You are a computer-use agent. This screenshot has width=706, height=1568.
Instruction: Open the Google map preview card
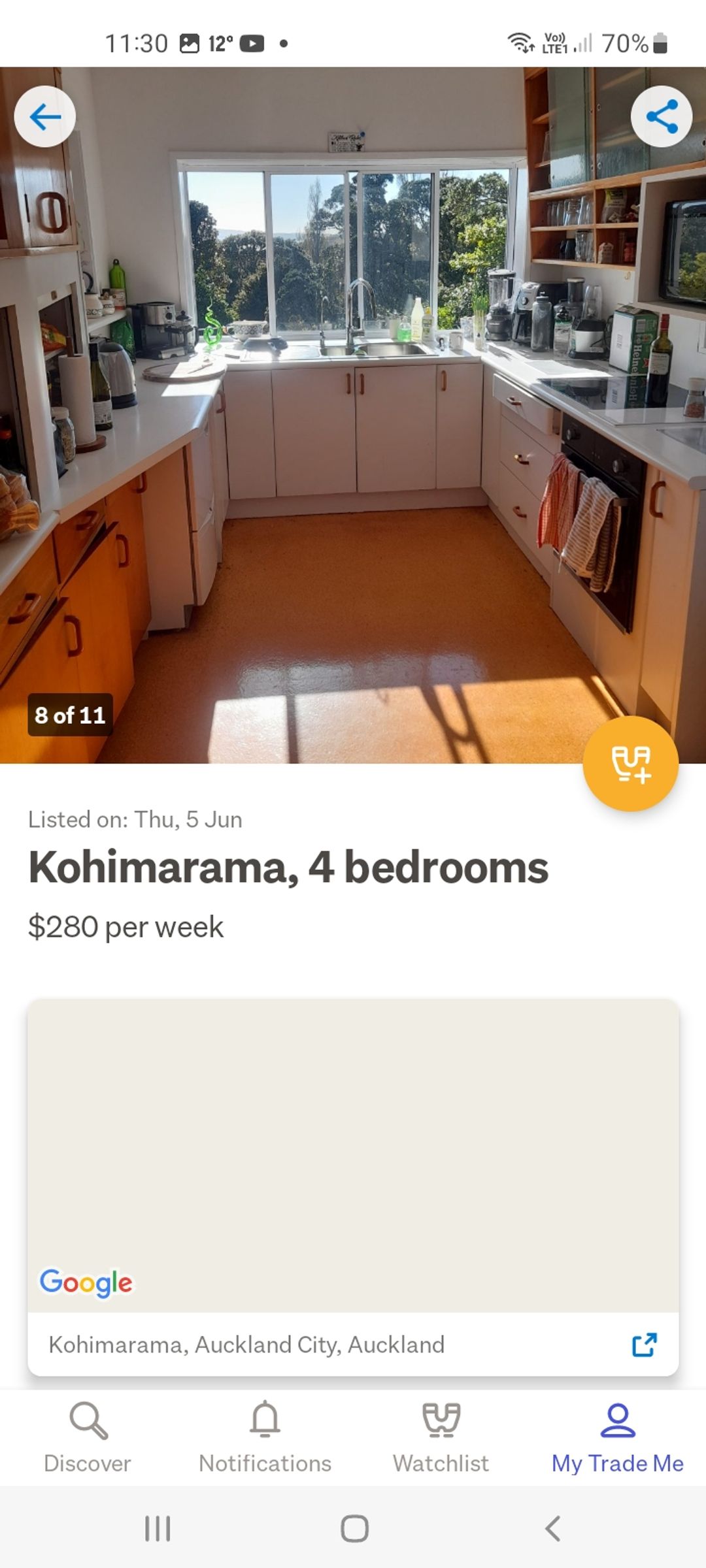tap(353, 1155)
